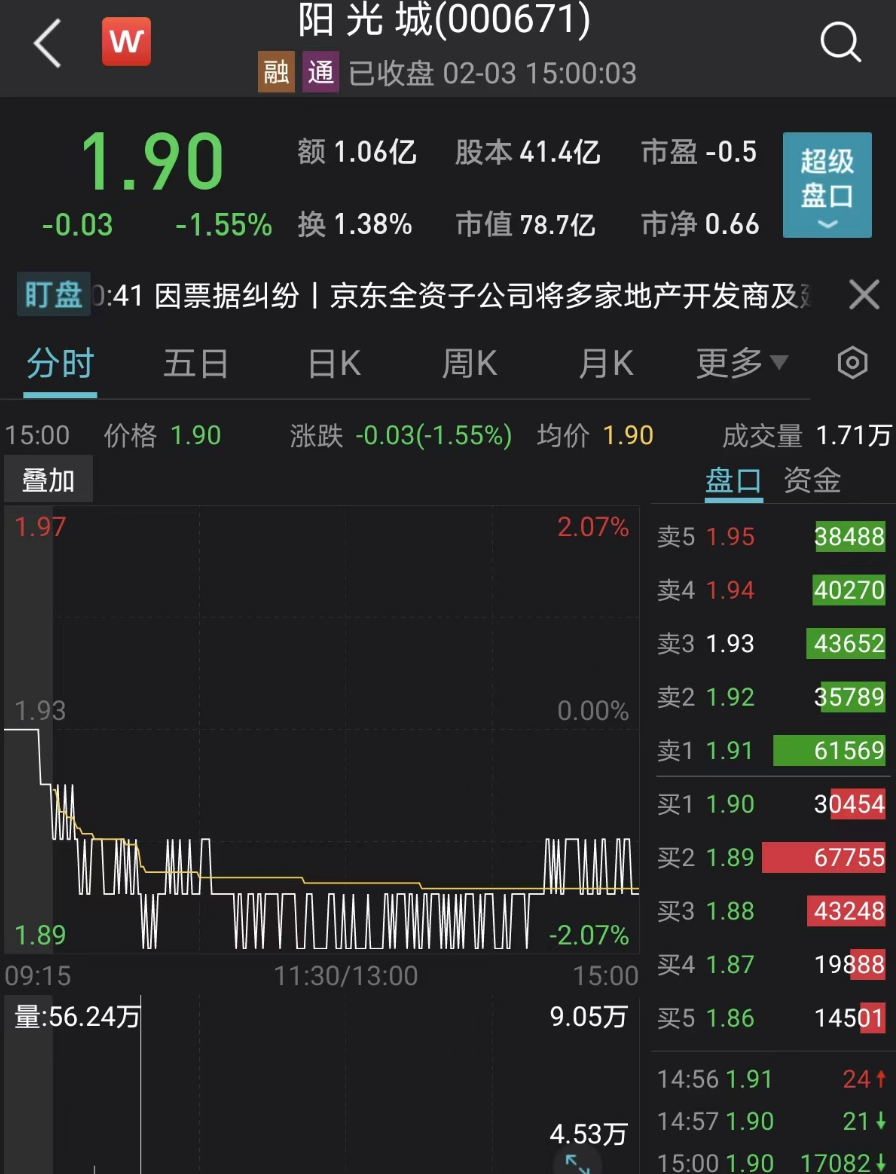Tap the red W Wind app icon
The height and width of the screenshot is (1174, 896).
pyautogui.click(x=125, y=43)
